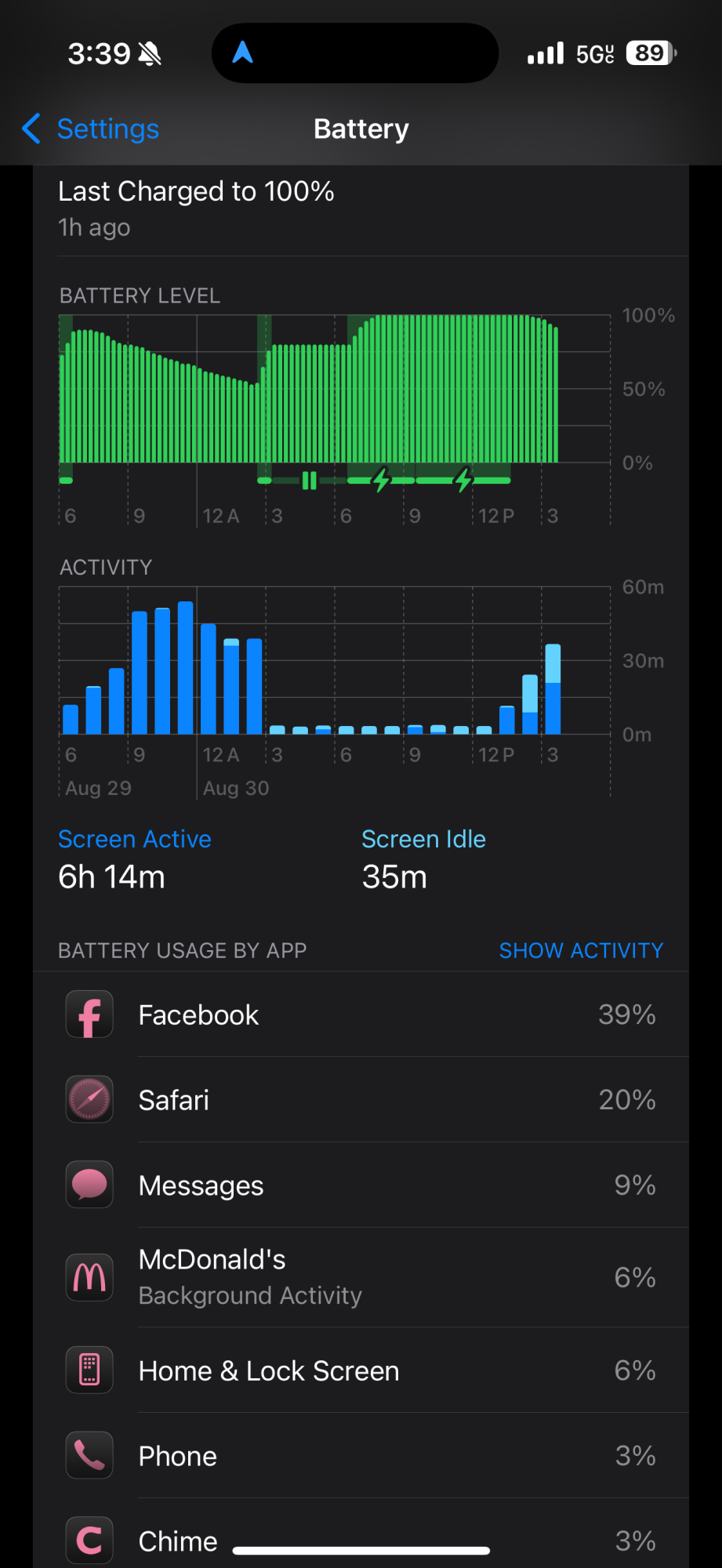Tap SHOW ACTIVITY link

pyautogui.click(x=581, y=950)
